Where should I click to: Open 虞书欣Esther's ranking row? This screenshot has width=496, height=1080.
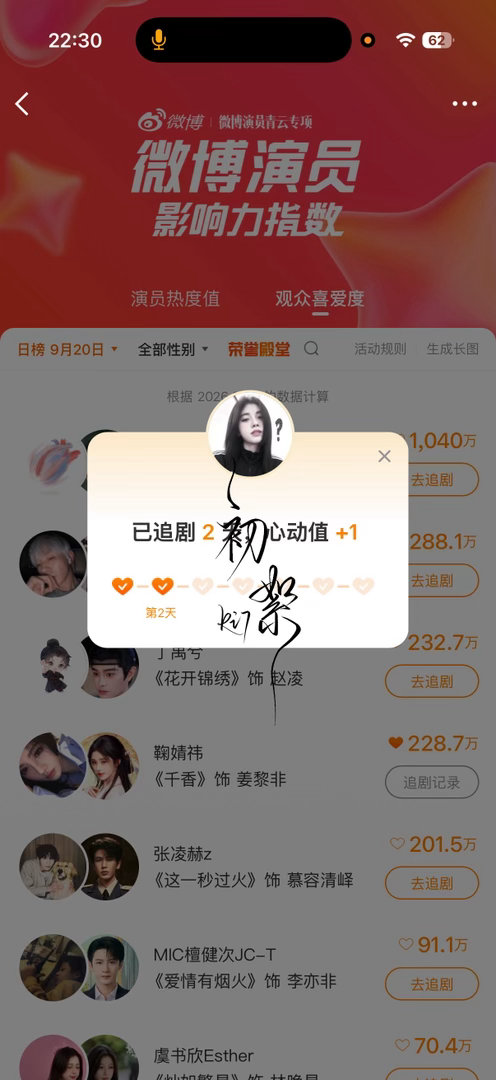pos(248,1057)
